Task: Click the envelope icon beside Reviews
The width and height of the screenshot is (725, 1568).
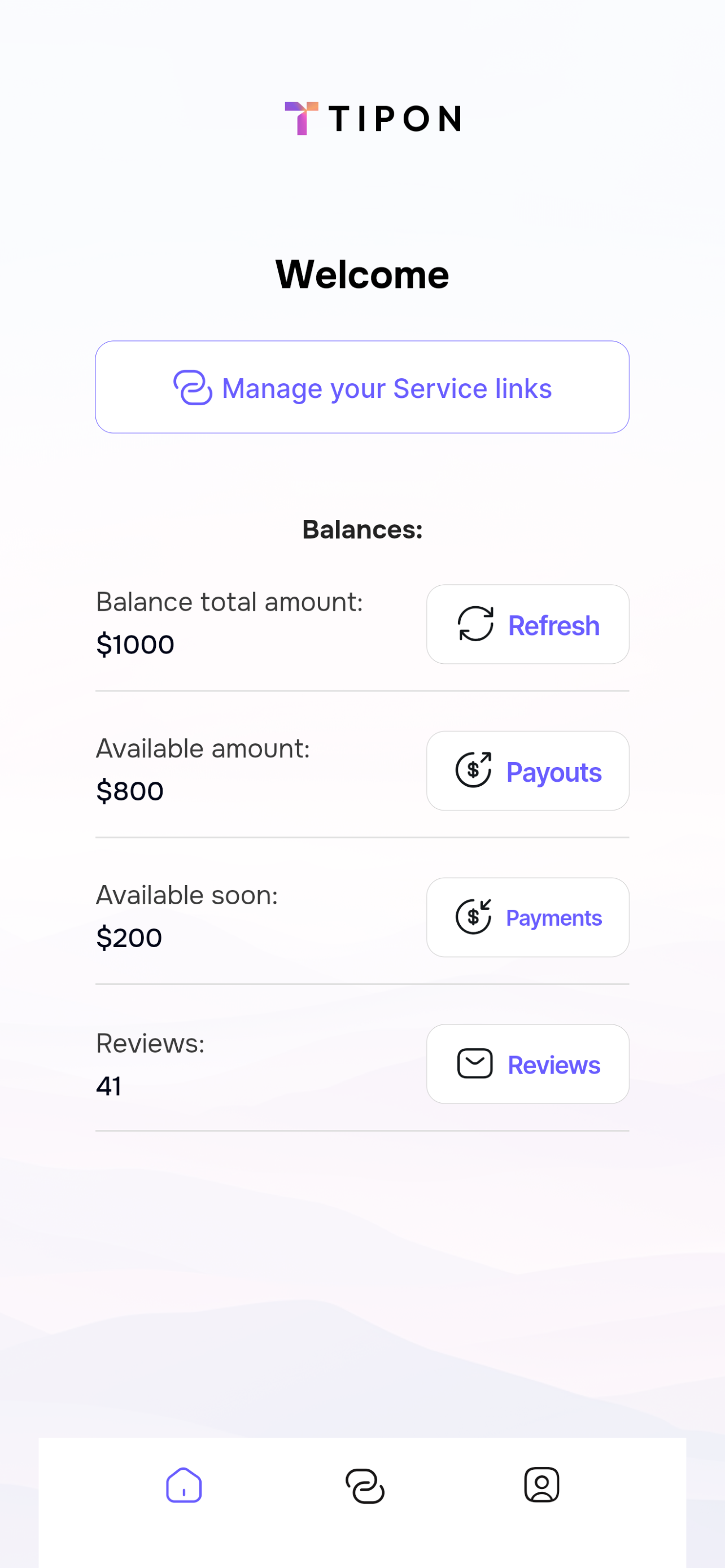Action: point(476,1063)
